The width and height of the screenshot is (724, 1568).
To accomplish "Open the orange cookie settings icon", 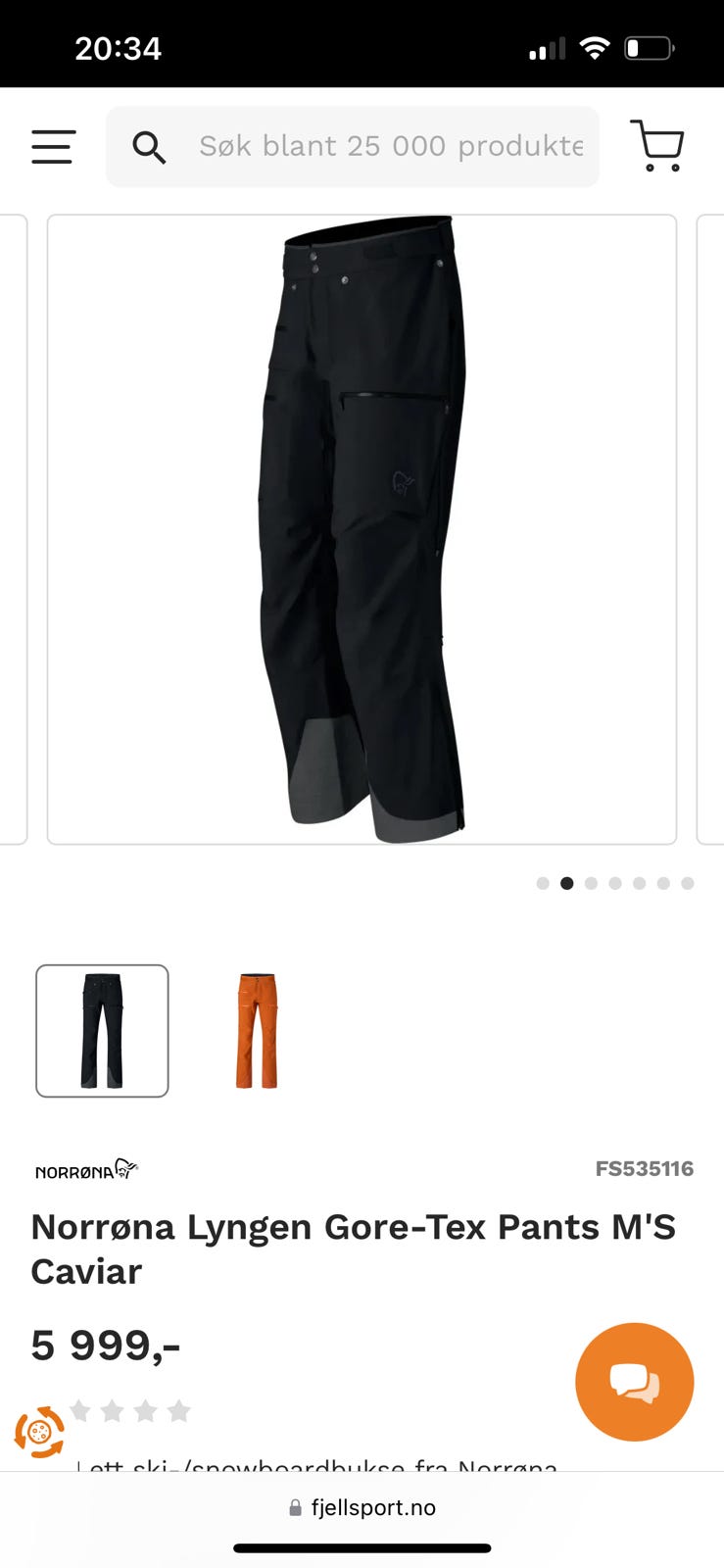I will (39, 1433).
